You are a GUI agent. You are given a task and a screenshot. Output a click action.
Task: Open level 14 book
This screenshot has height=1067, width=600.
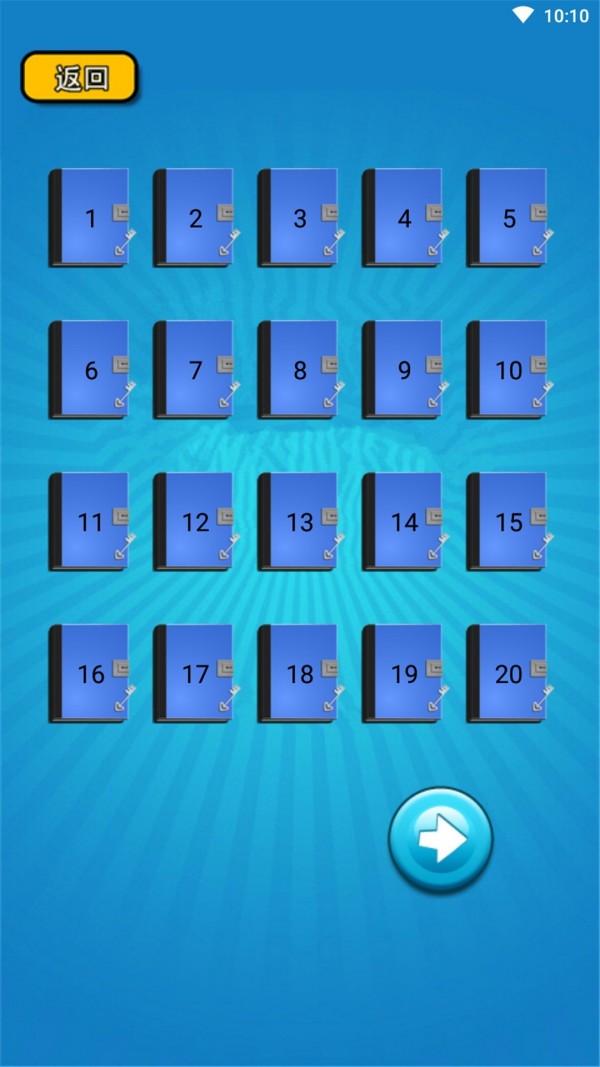(x=404, y=522)
